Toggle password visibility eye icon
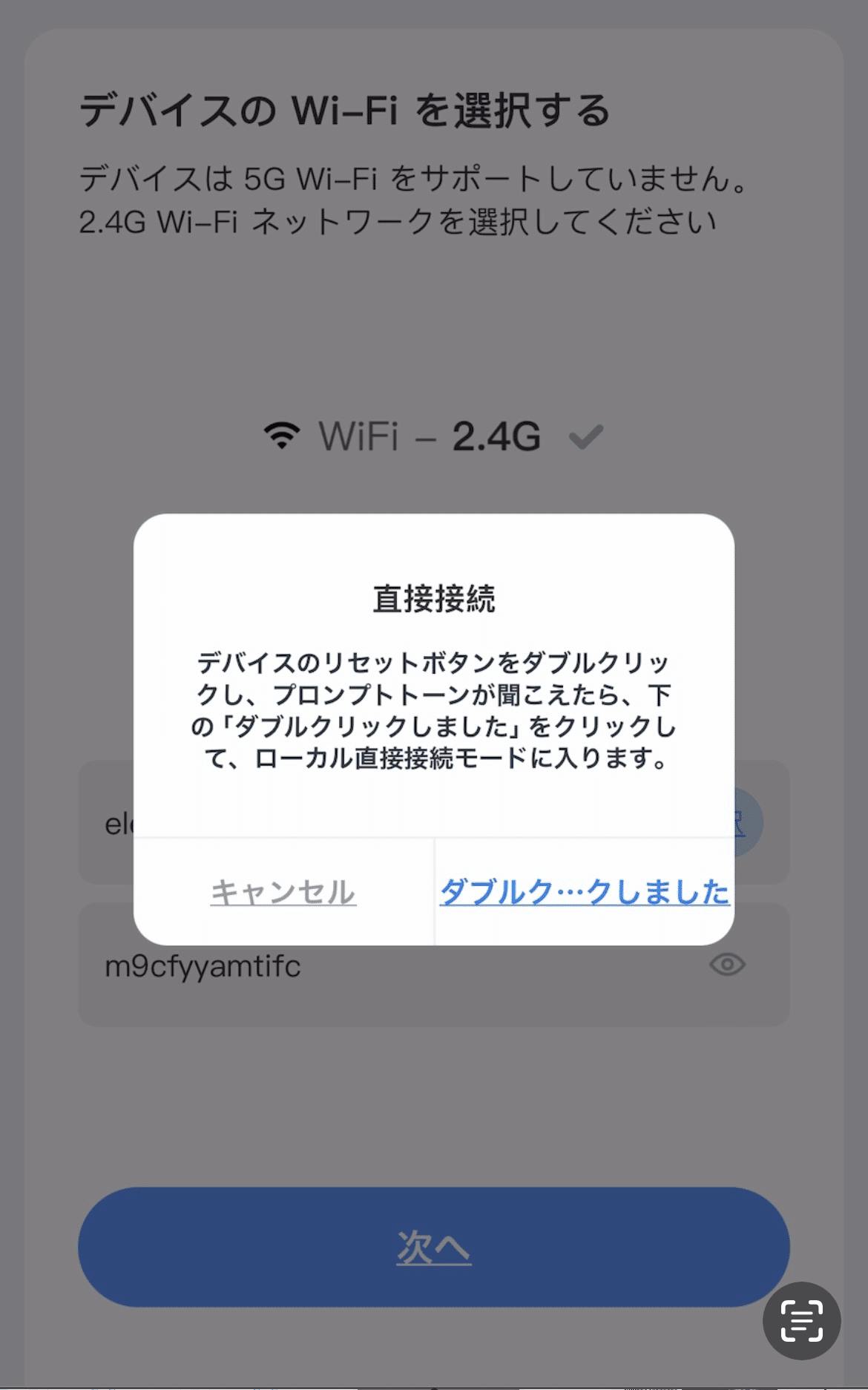Viewport: 868px width, 1390px height. coord(727,964)
